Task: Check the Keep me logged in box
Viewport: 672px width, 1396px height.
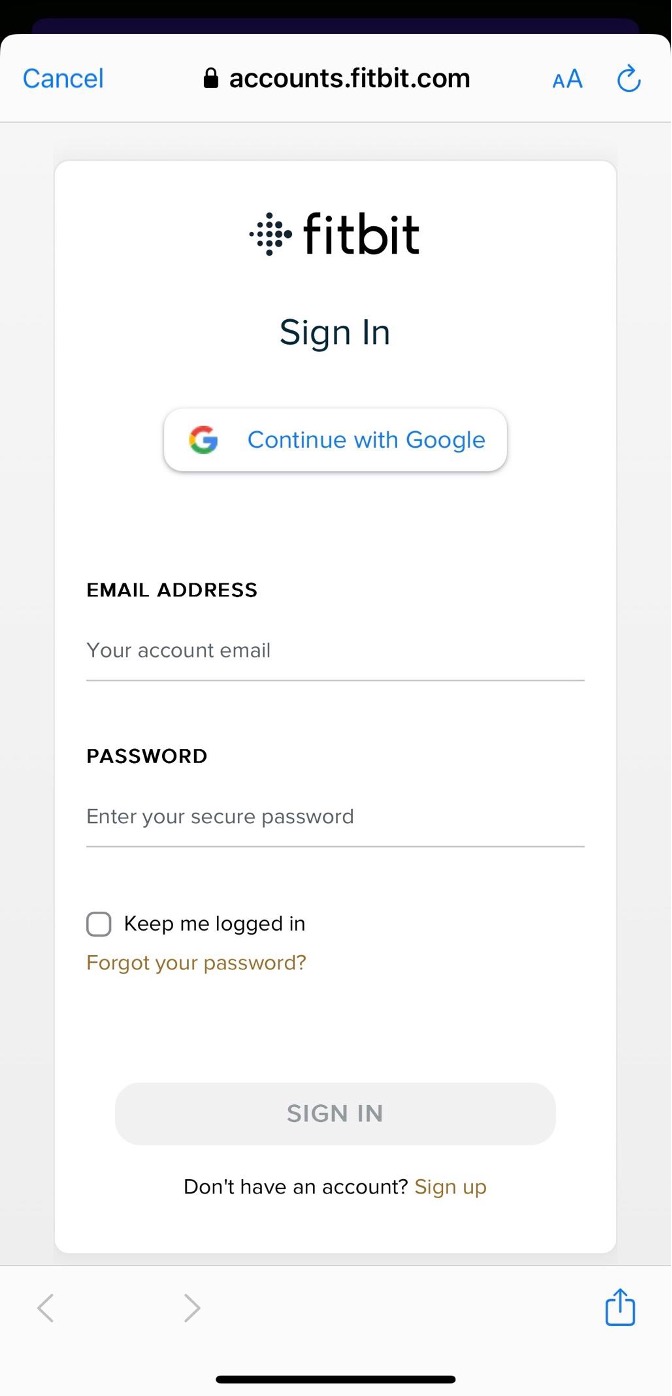Action: 99,924
